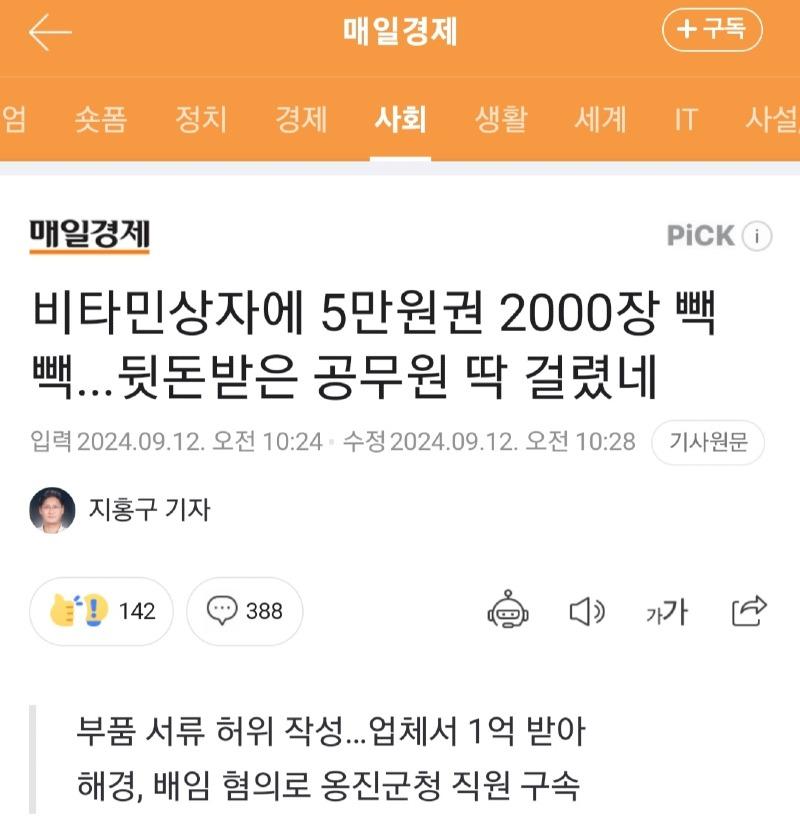Open the original article via 기사원문
Viewport: 800px width, 818px height.
(708, 443)
